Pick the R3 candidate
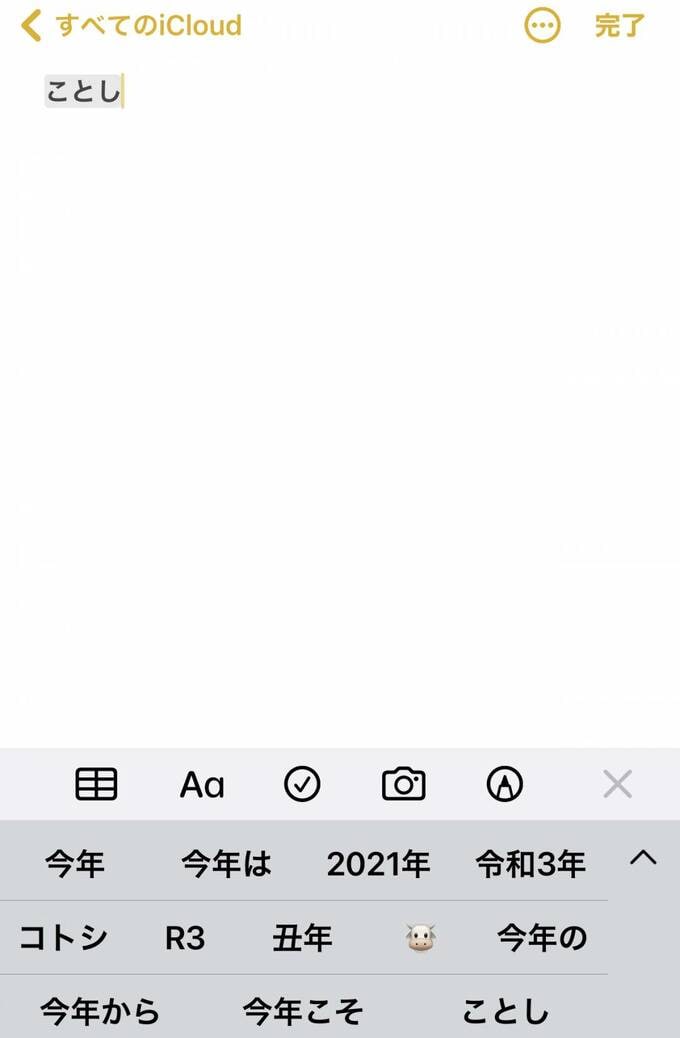The image size is (680, 1038). pyautogui.click(x=185, y=938)
